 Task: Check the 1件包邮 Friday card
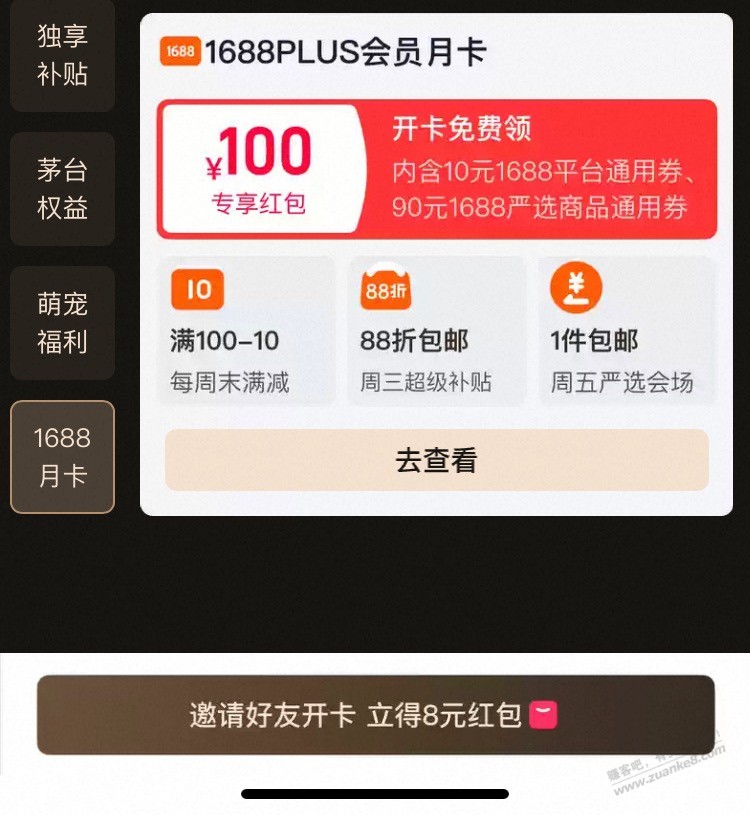tap(626, 331)
